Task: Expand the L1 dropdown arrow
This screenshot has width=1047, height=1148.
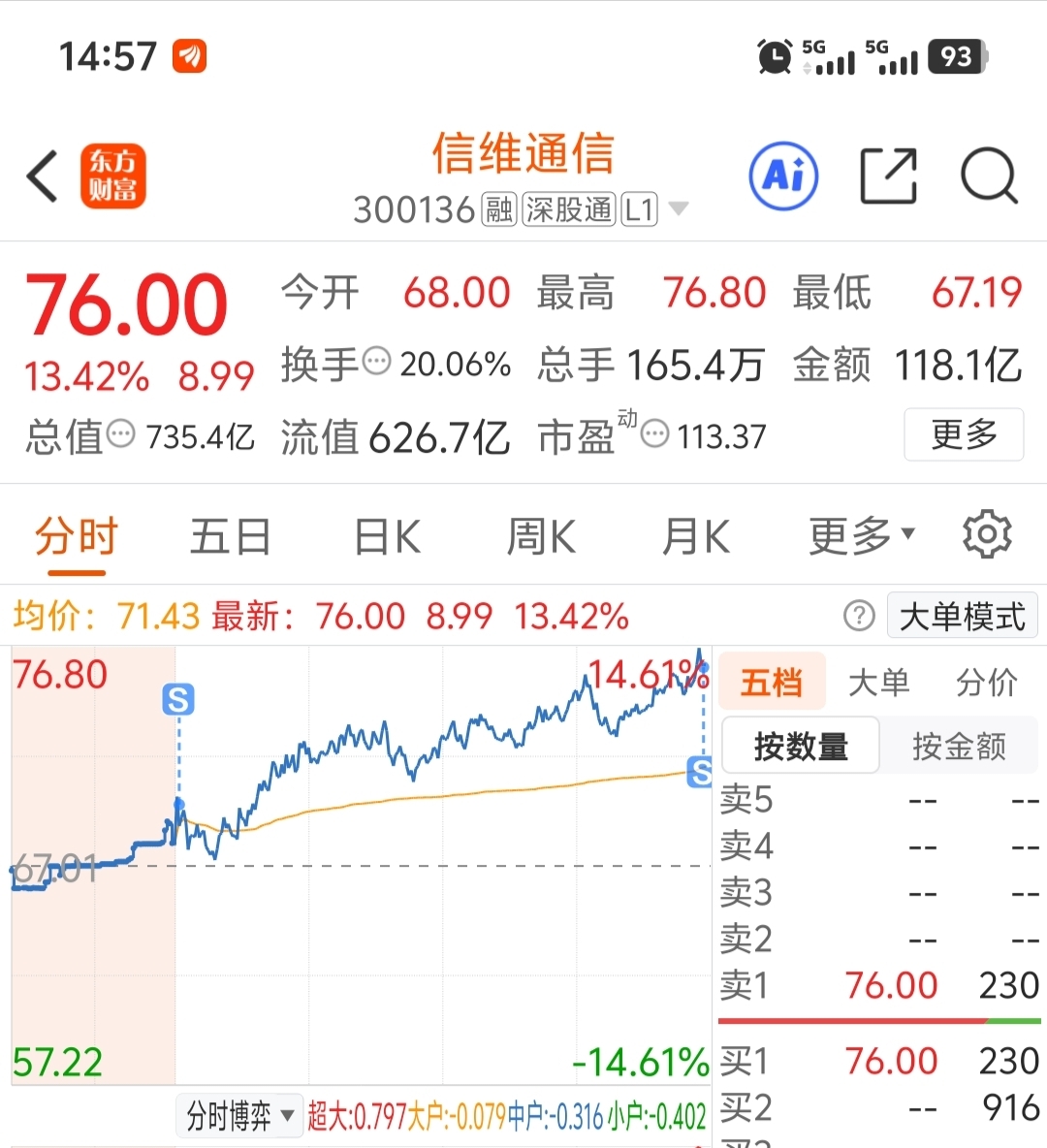Action: [x=679, y=208]
